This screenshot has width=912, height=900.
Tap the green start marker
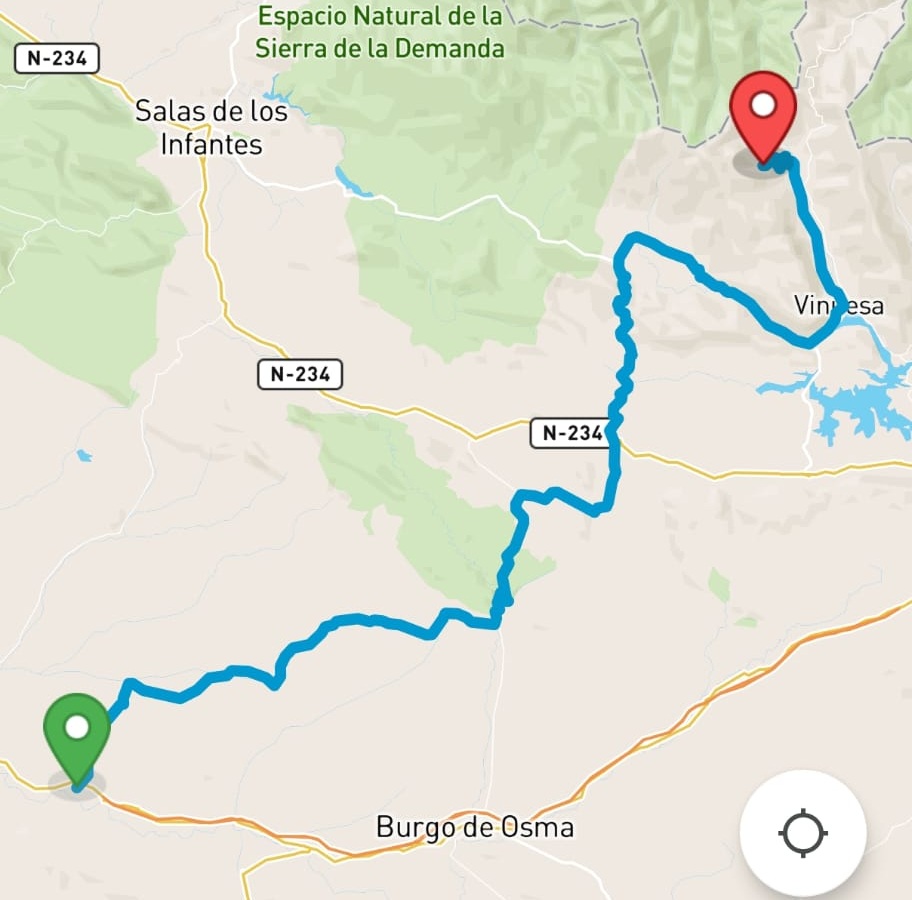pos(77,732)
